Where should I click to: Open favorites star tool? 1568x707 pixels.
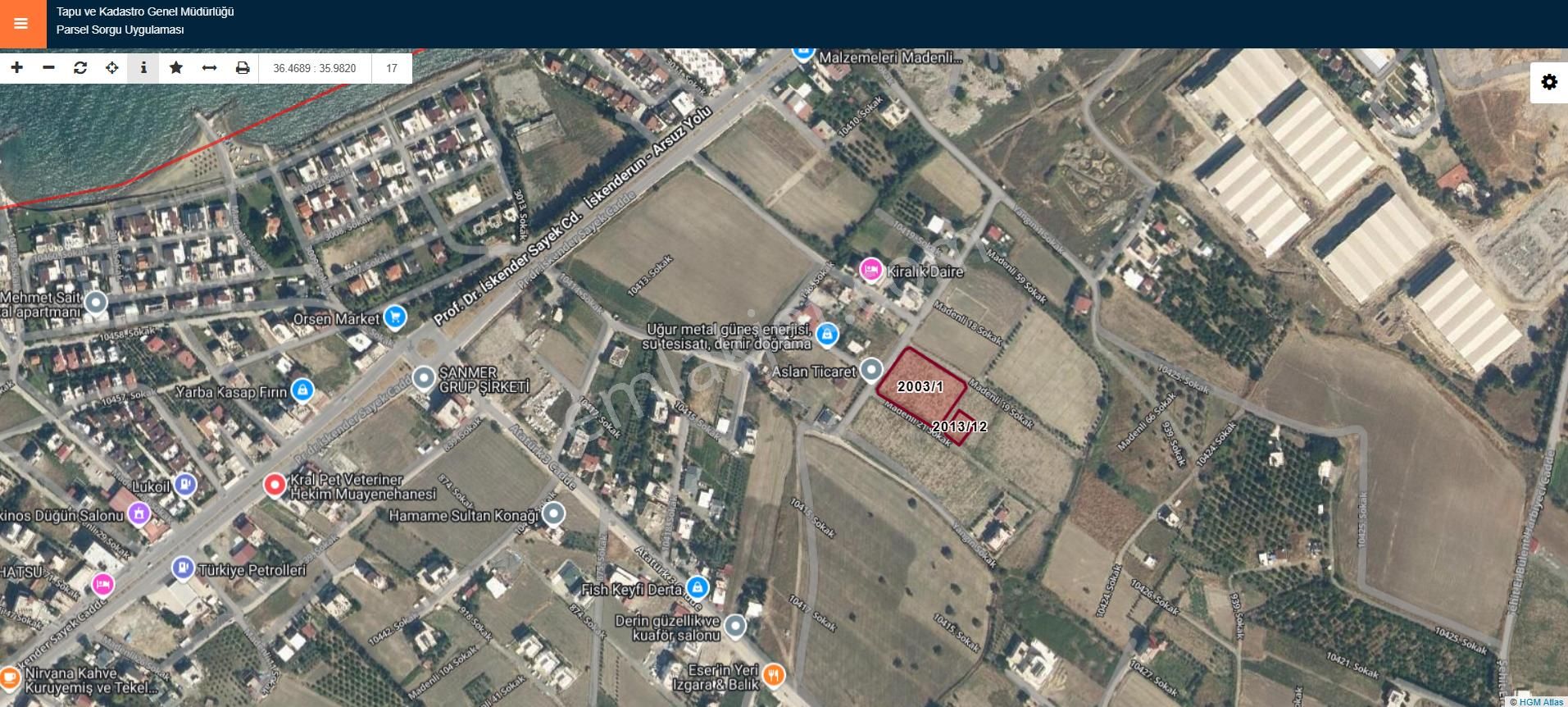click(x=176, y=68)
